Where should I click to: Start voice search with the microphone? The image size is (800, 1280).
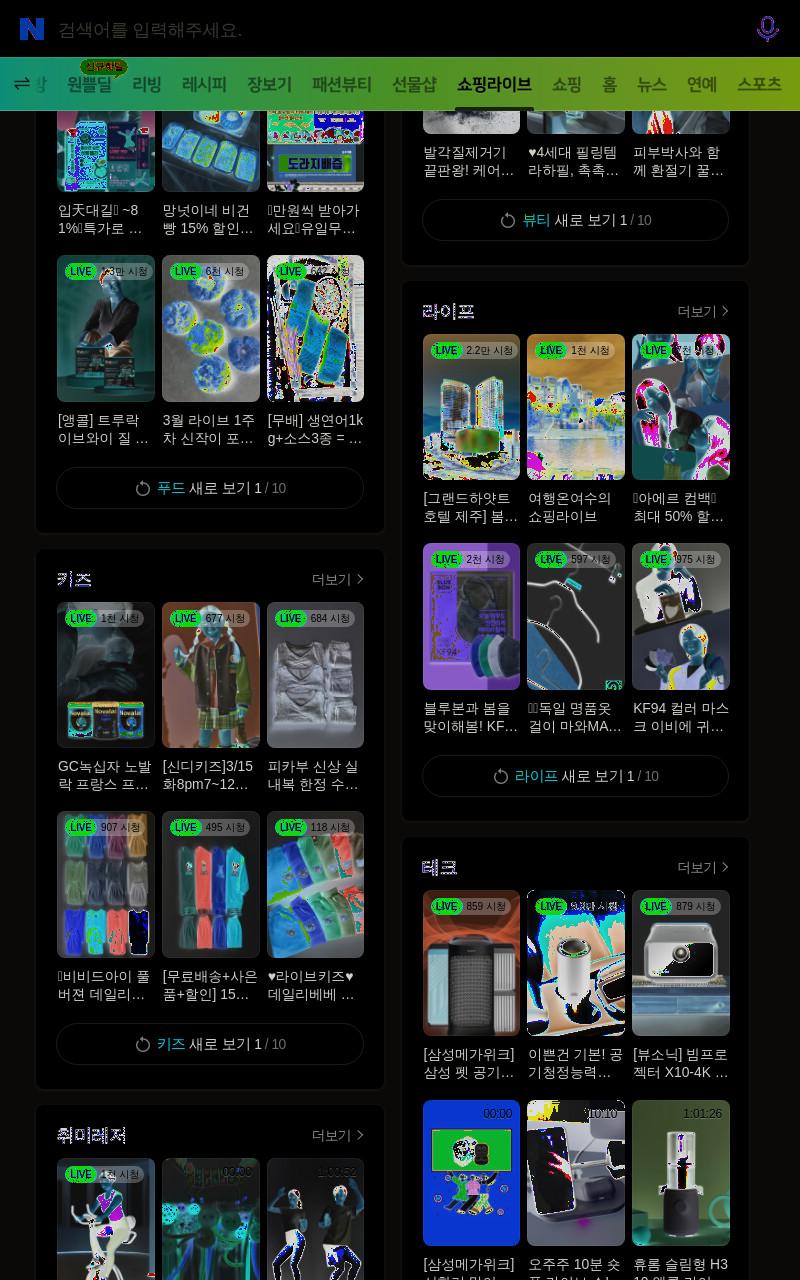tap(767, 29)
